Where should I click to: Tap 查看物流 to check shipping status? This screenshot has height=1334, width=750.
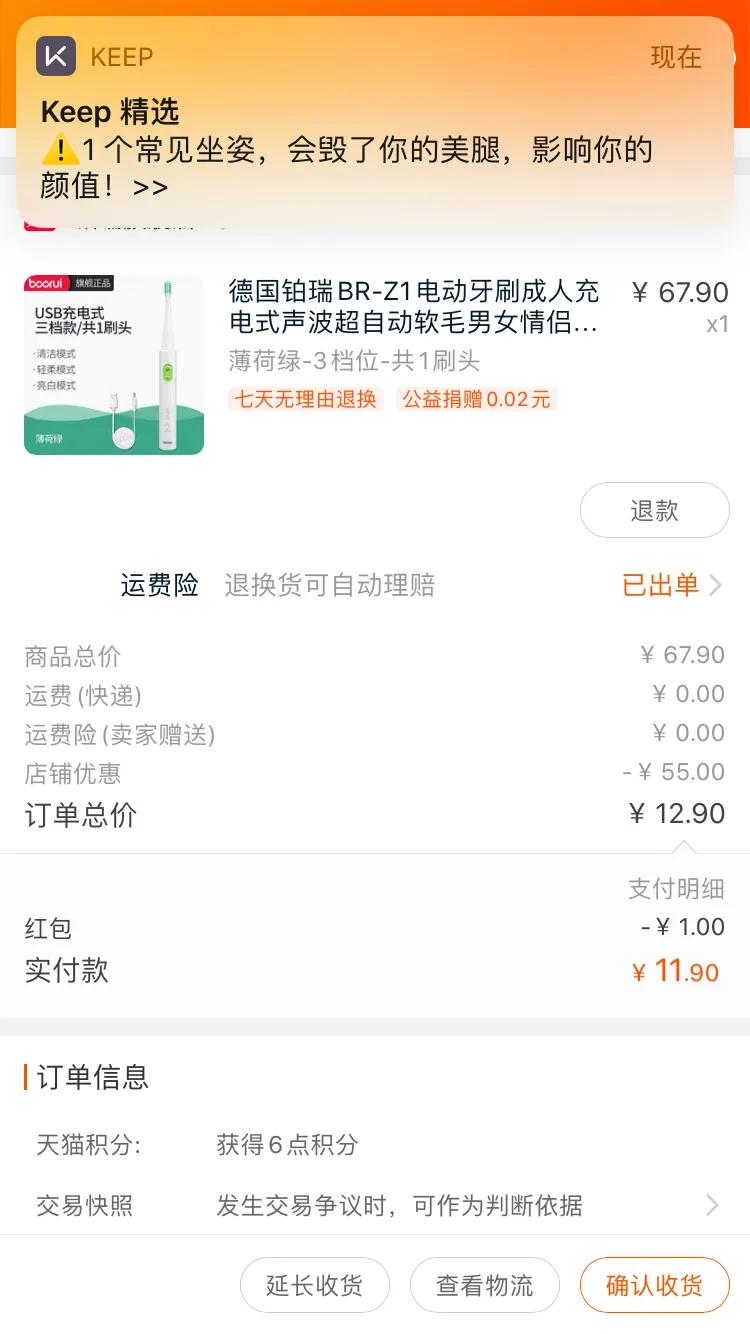pyautogui.click(x=484, y=1285)
